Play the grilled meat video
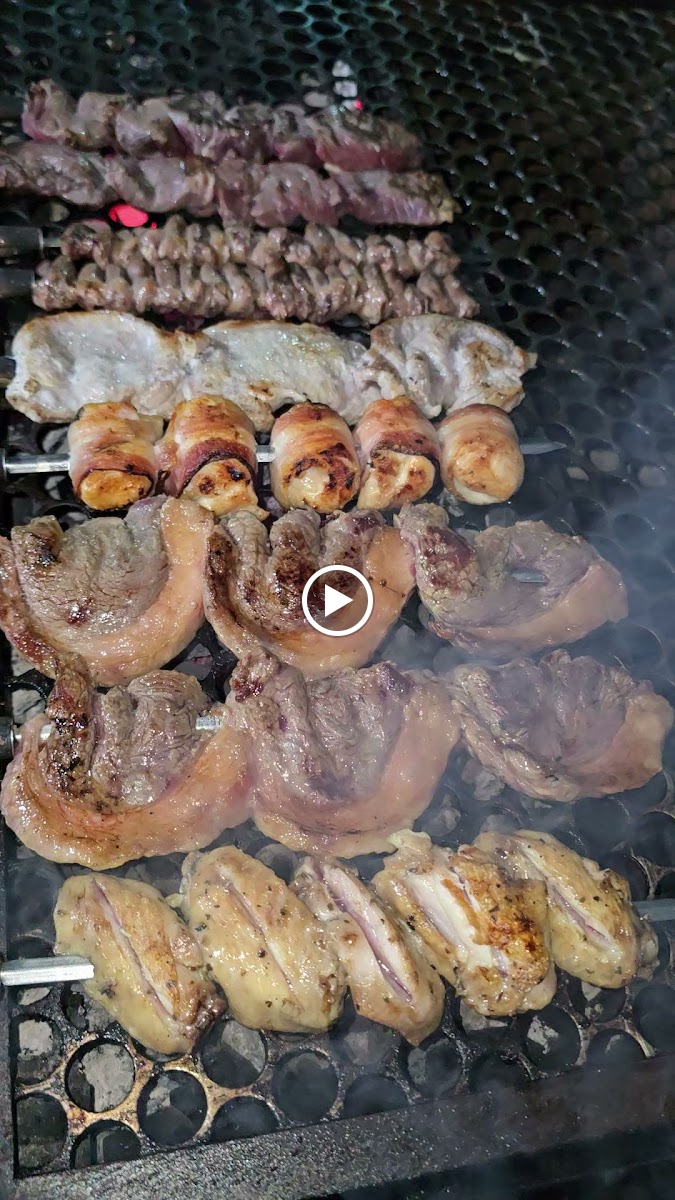The width and height of the screenshot is (675, 1200). pos(337,600)
